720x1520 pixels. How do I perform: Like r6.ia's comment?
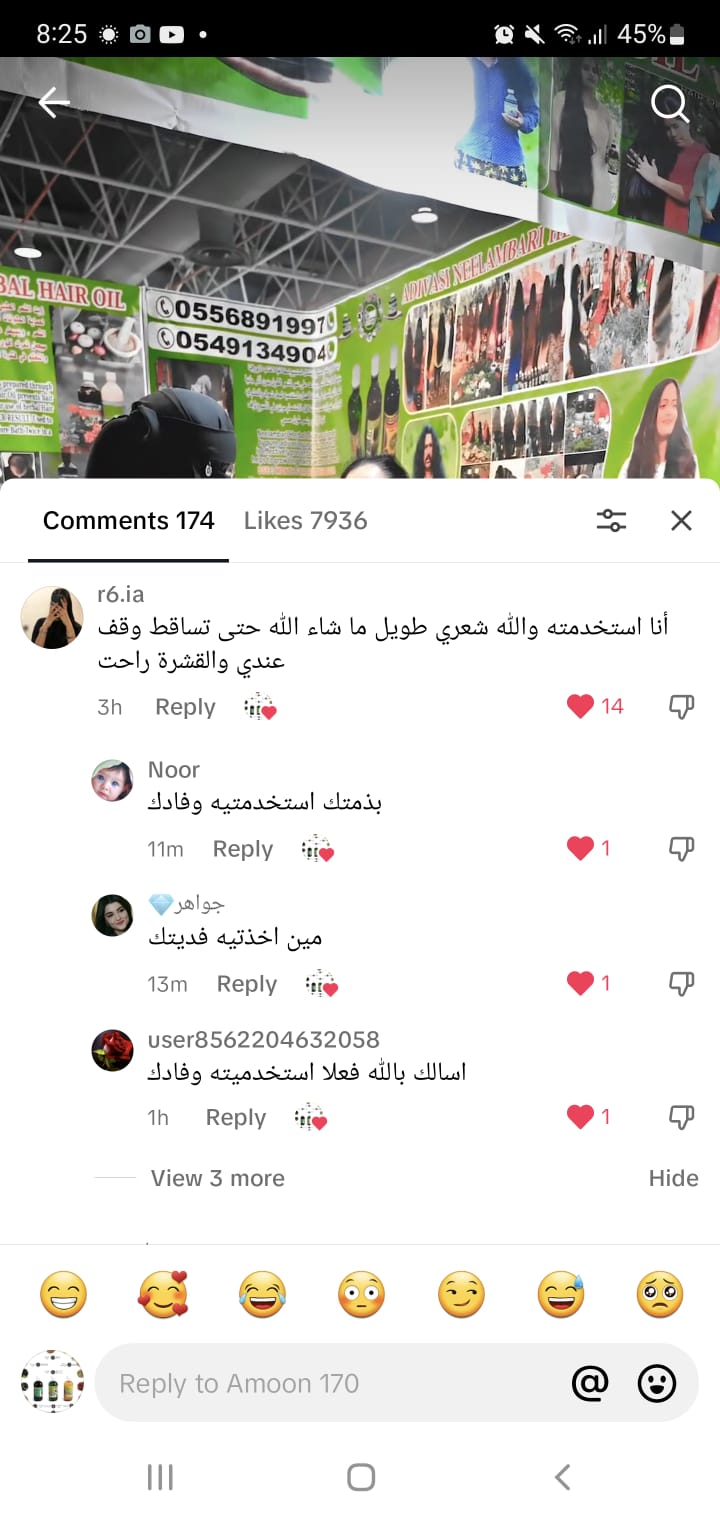click(581, 707)
